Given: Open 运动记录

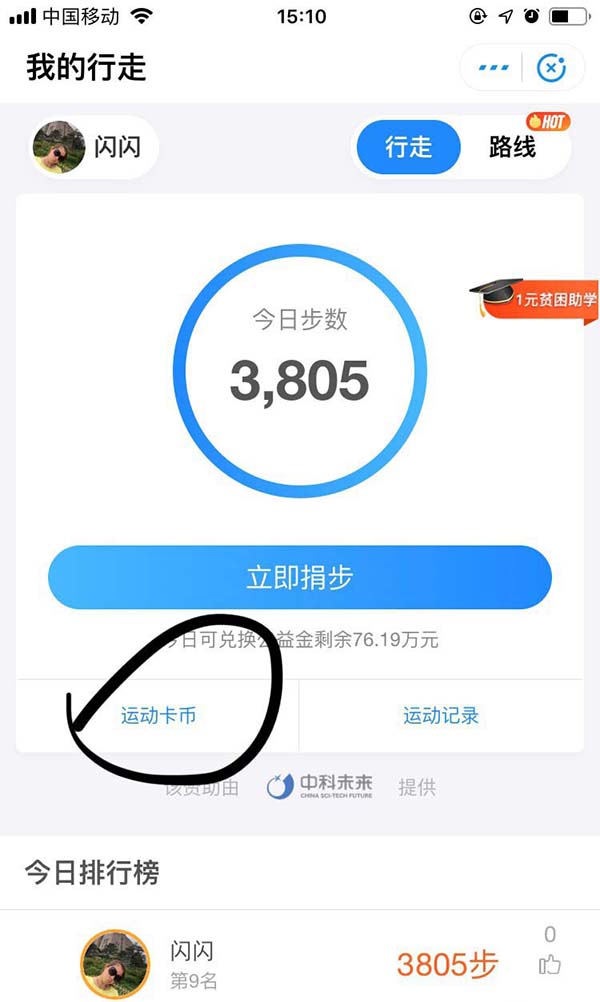Looking at the screenshot, I should (441, 716).
